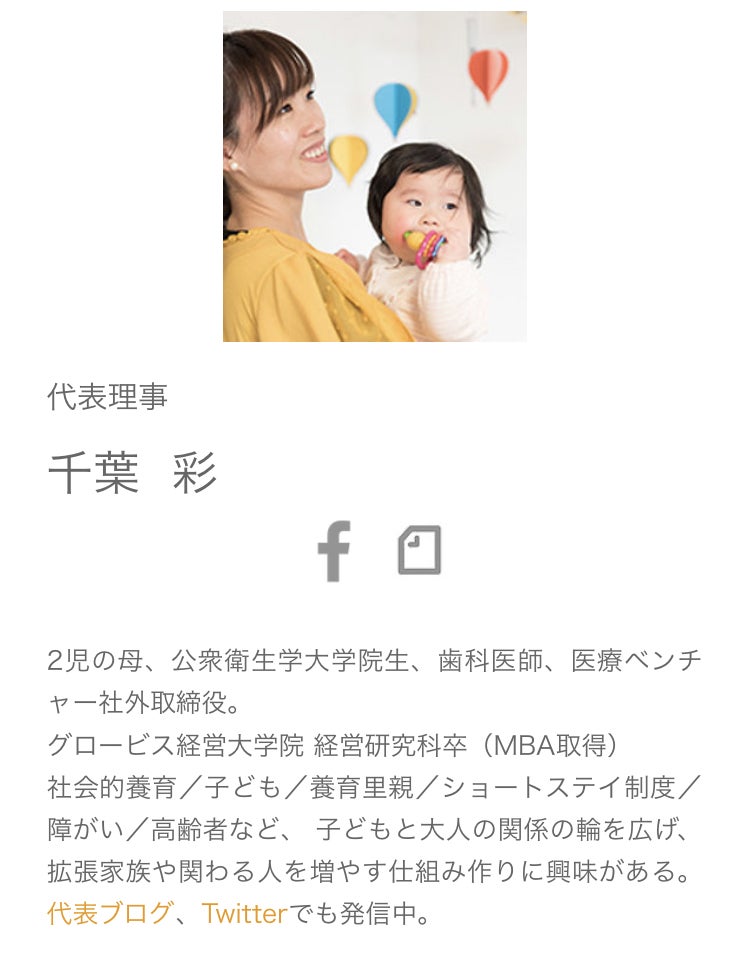This screenshot has width=750, height=959.
Task: Open the note page icon link
Action: click(x=419, y=551)
